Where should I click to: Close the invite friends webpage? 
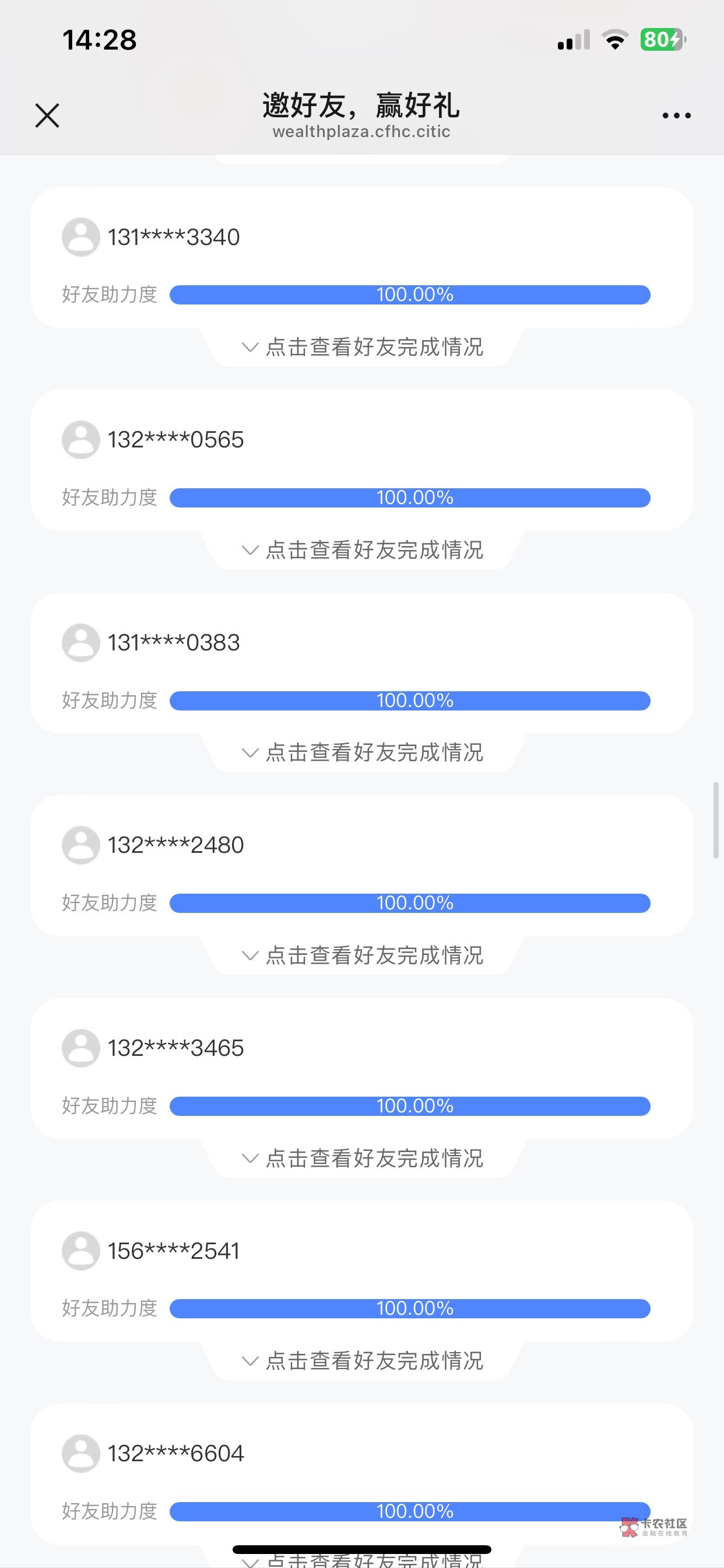coord(47,115)
